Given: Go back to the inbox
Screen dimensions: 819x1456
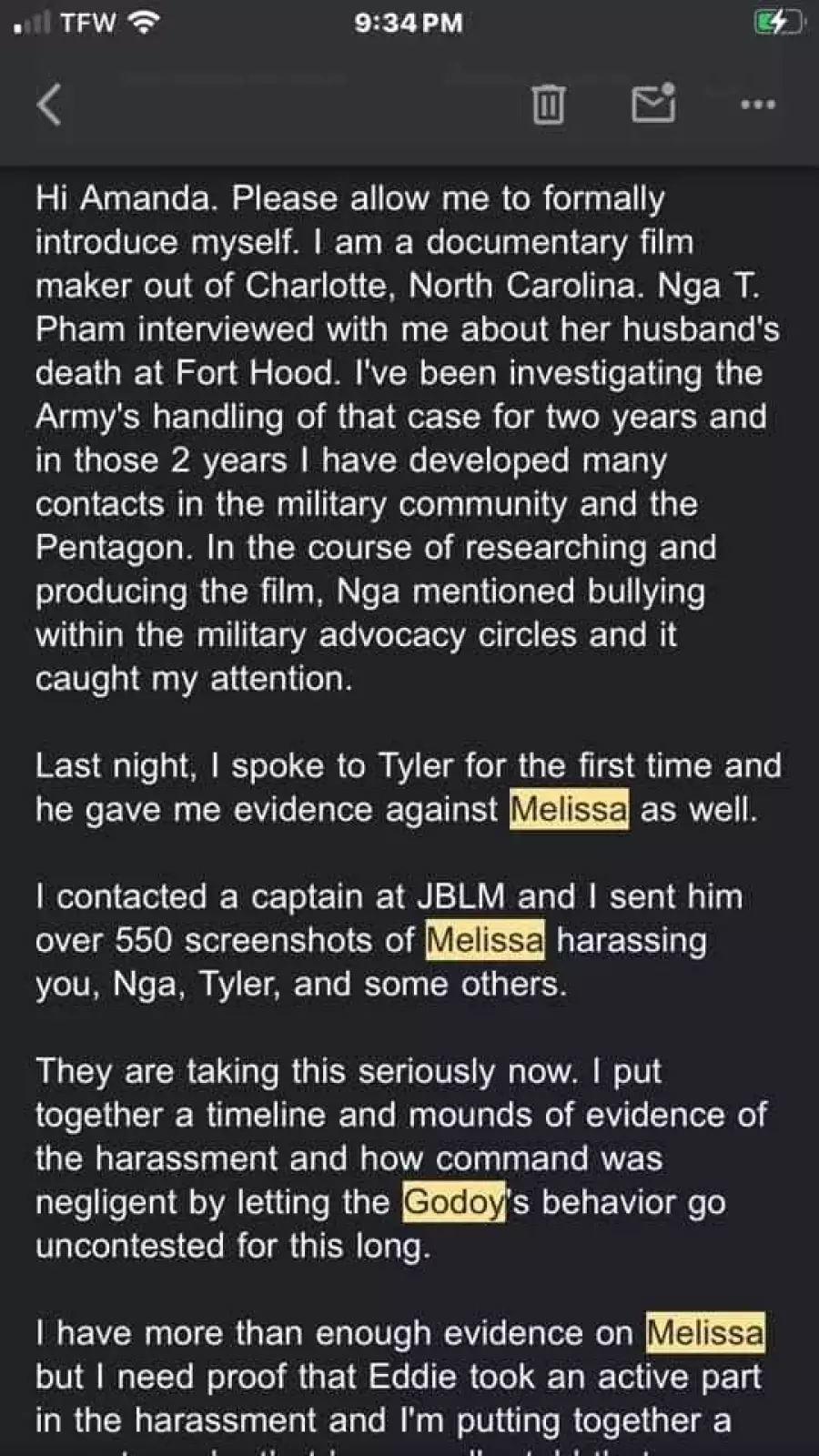Looking at the screenshot, I should click(50, 105).
